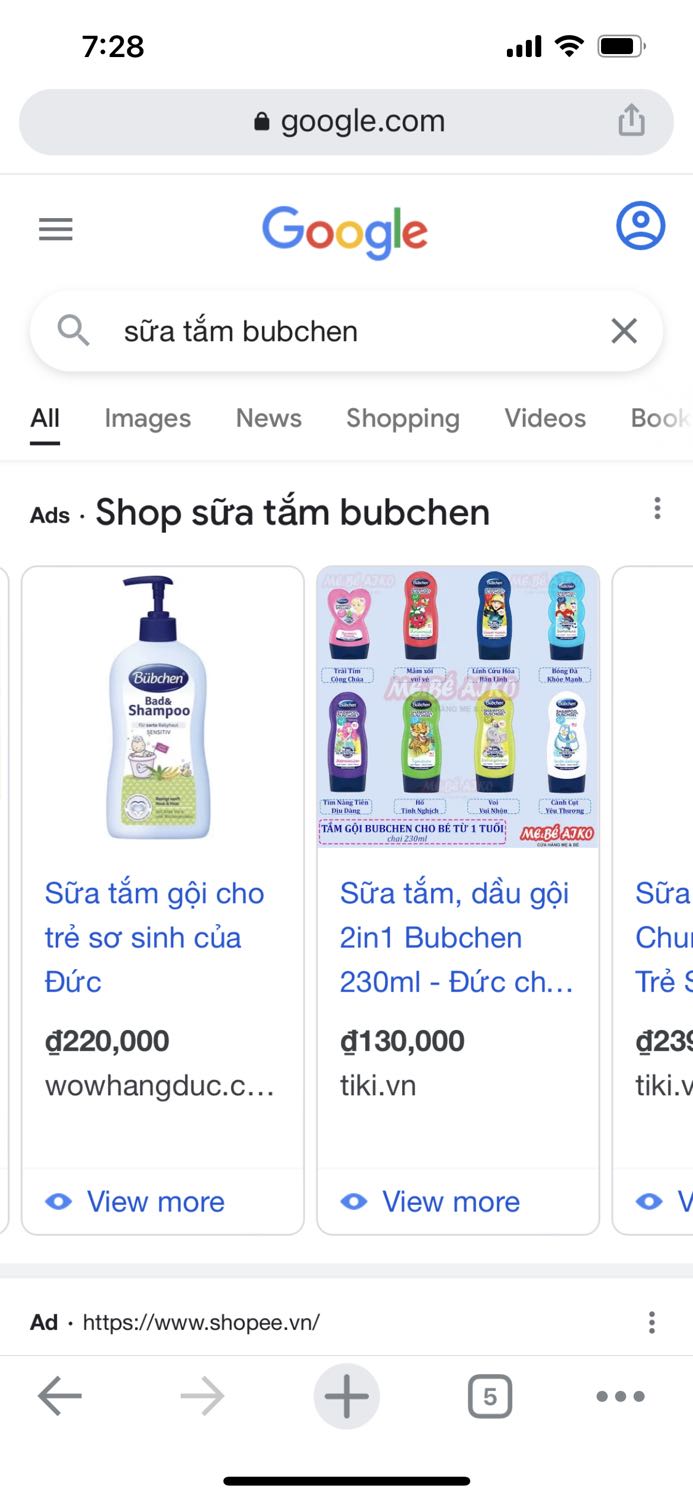
Task: Open the ₫220,000 Bübchen Bad & Shampoo product image
Action: pyautogui.click(x=163, y=707)
